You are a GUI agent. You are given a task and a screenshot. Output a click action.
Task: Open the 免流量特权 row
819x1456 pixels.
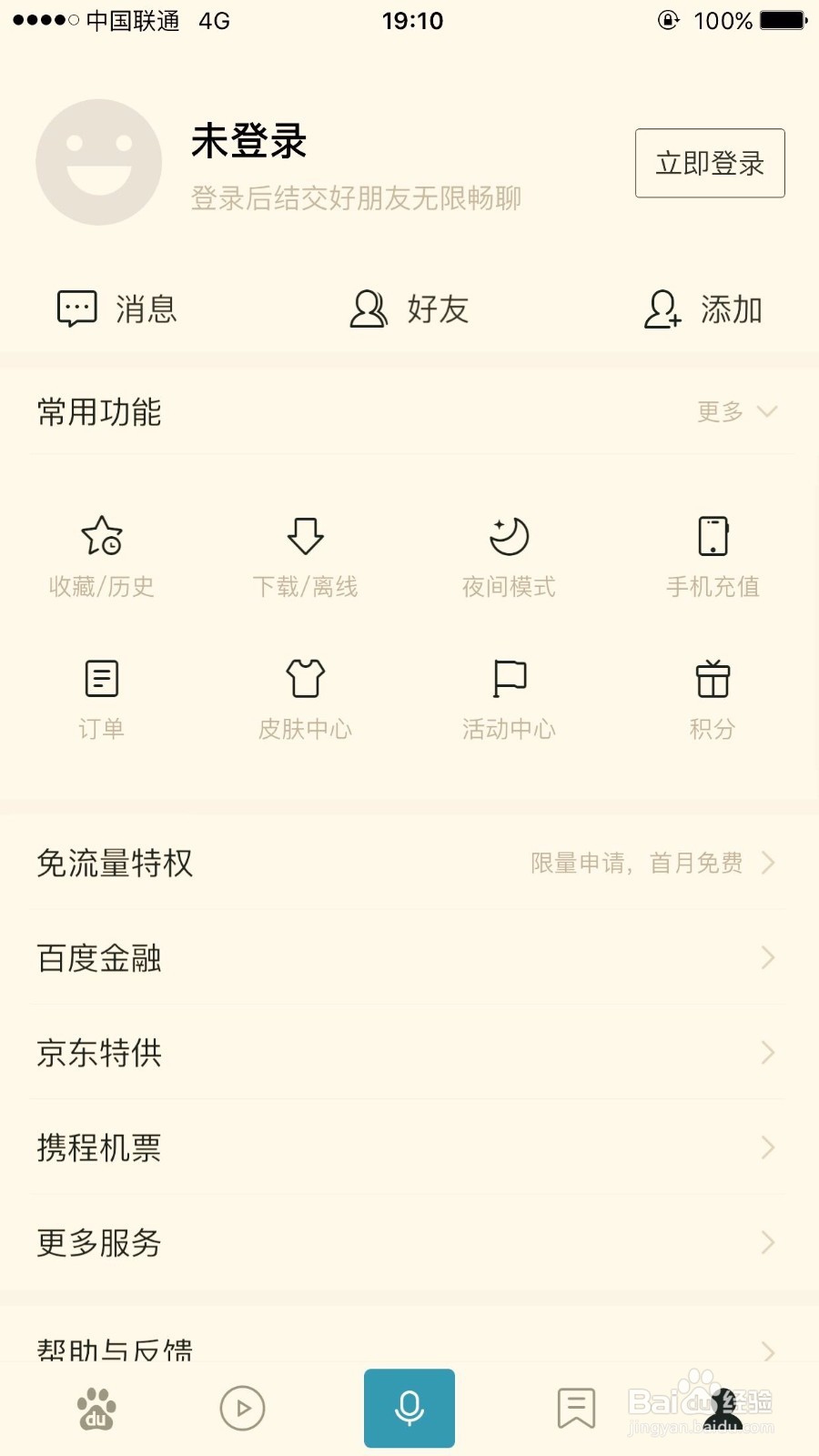pos(409,863)
